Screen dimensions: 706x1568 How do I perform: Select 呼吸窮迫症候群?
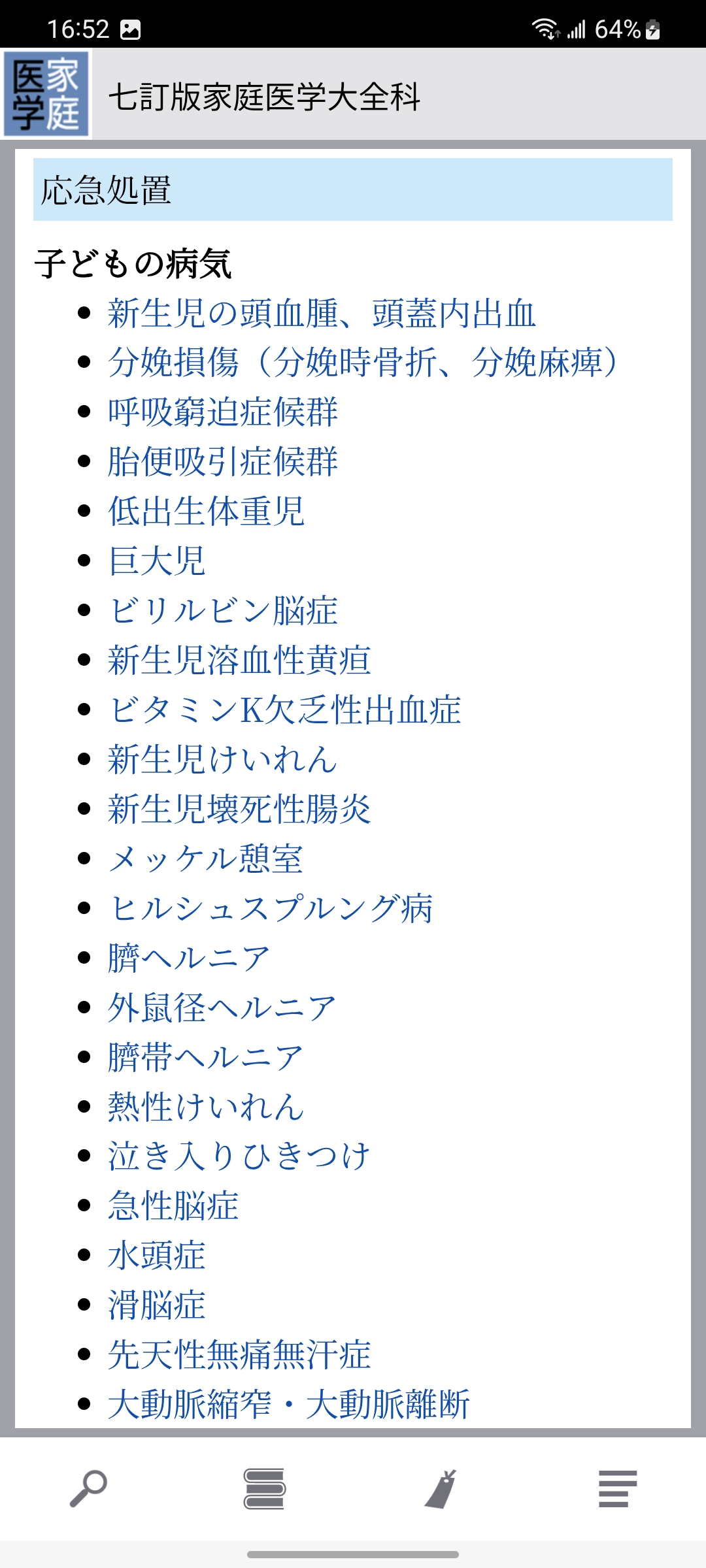(x=223, y=412)
